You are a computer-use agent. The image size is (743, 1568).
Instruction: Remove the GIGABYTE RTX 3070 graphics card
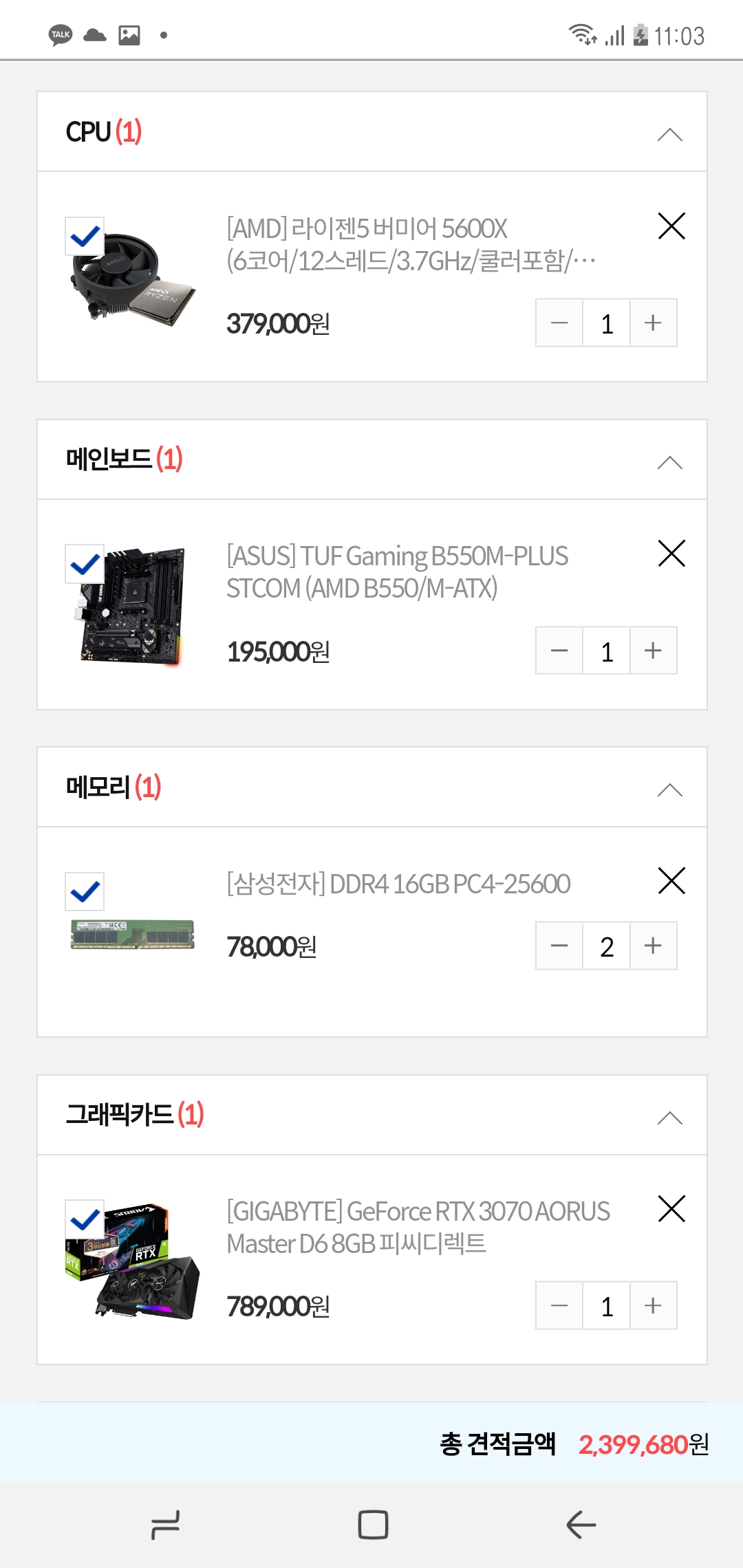point(671,1209)
